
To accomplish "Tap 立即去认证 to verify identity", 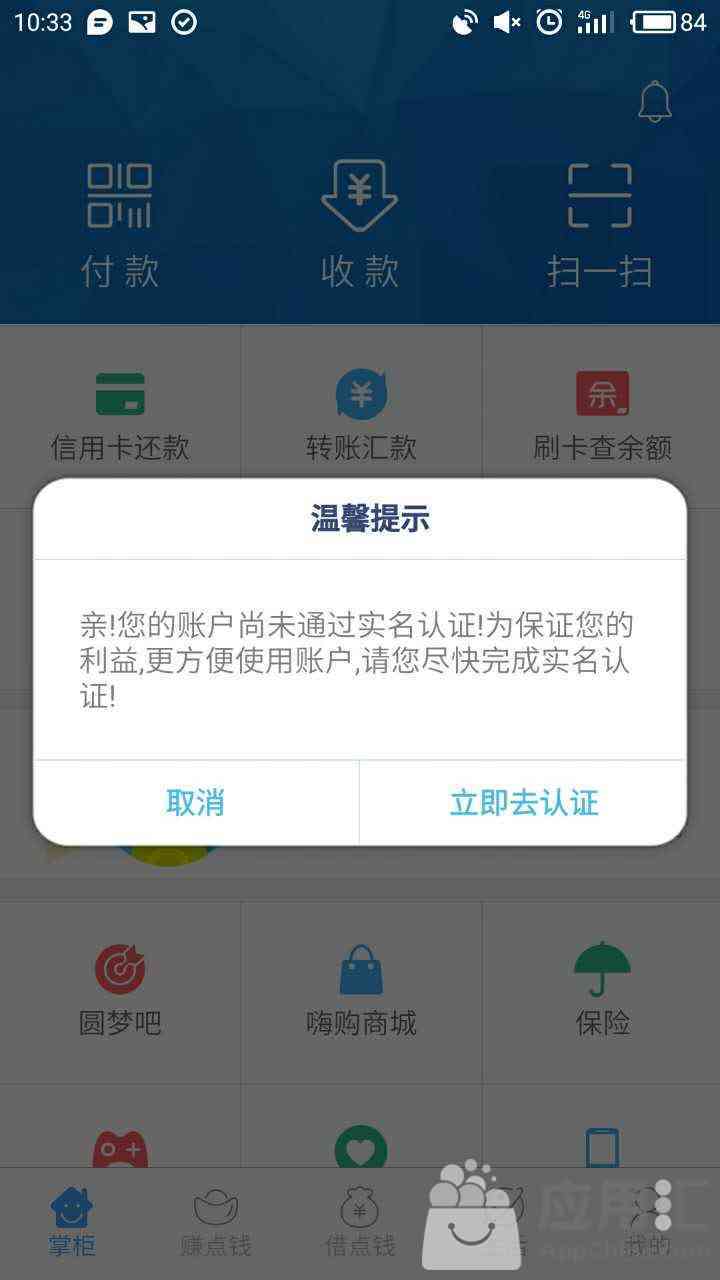I will (x=523, y=803).
